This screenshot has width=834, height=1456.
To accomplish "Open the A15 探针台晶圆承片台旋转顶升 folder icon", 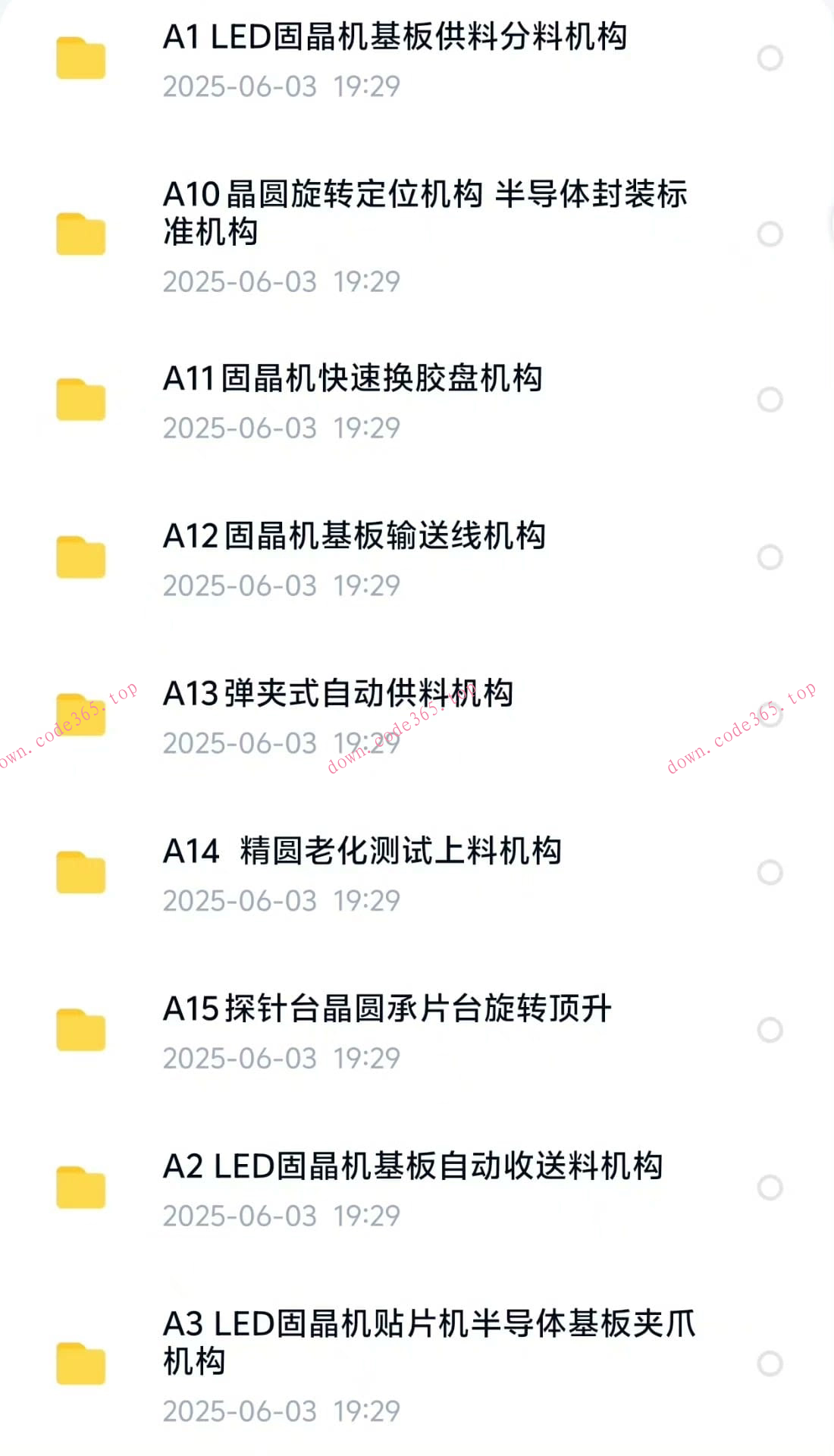I will pos(81,1026).
